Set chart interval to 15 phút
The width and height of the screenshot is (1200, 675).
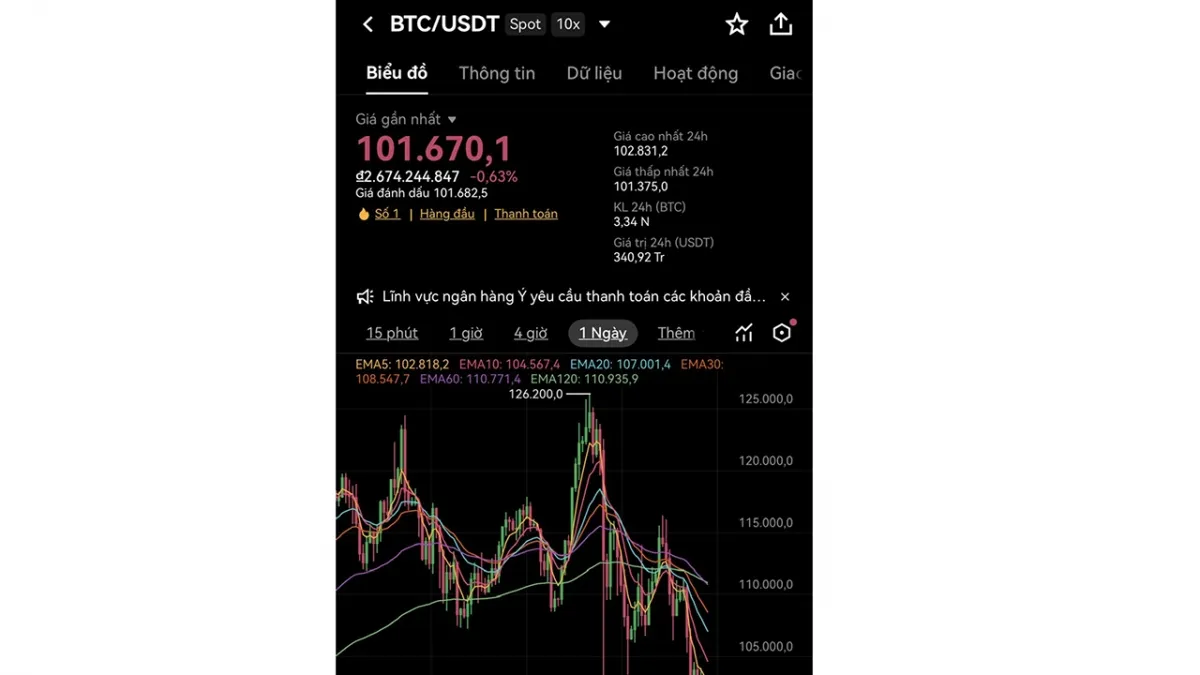pos(392,333)
